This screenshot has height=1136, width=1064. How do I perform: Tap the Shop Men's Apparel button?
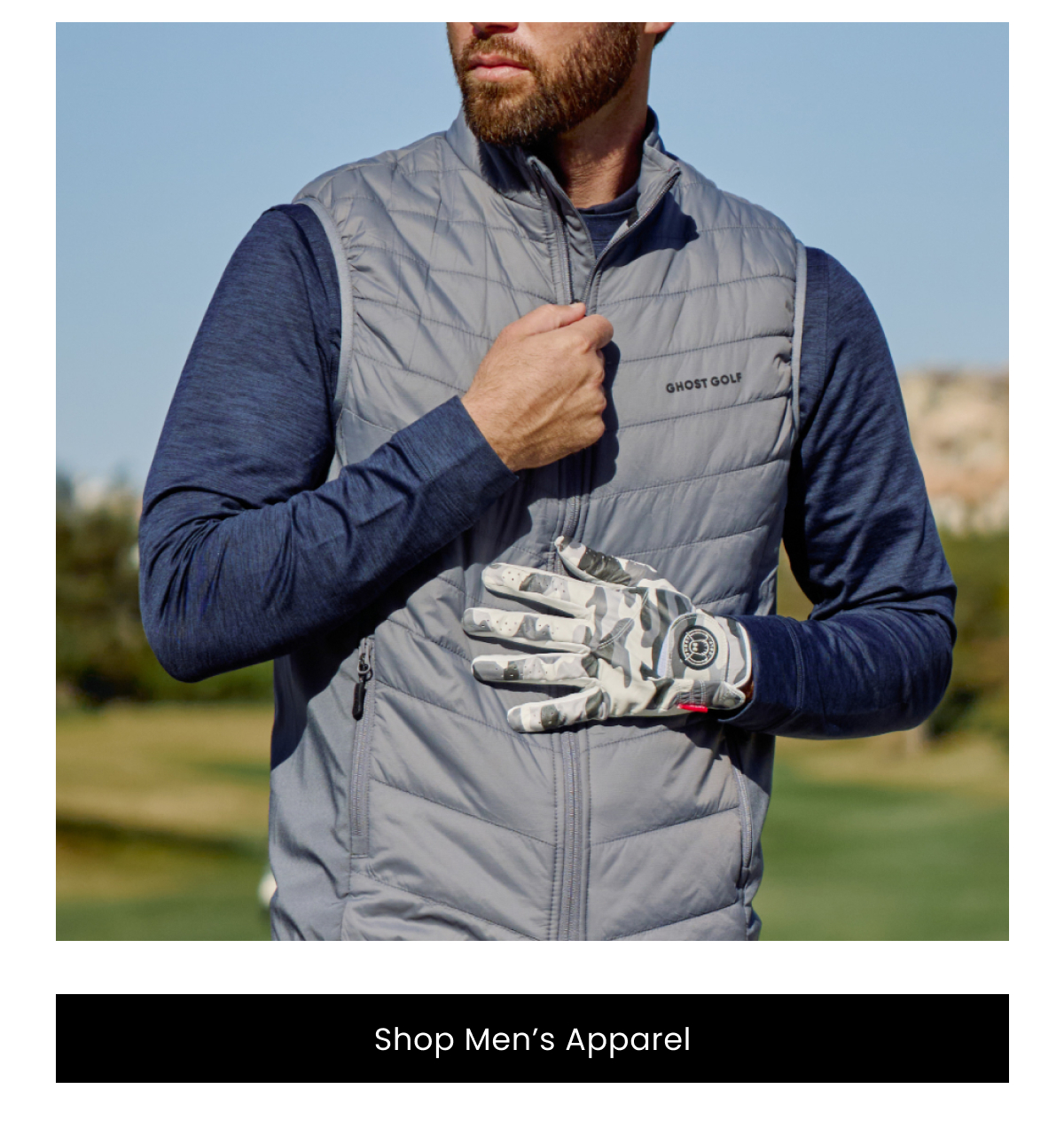pos(532,1038)
